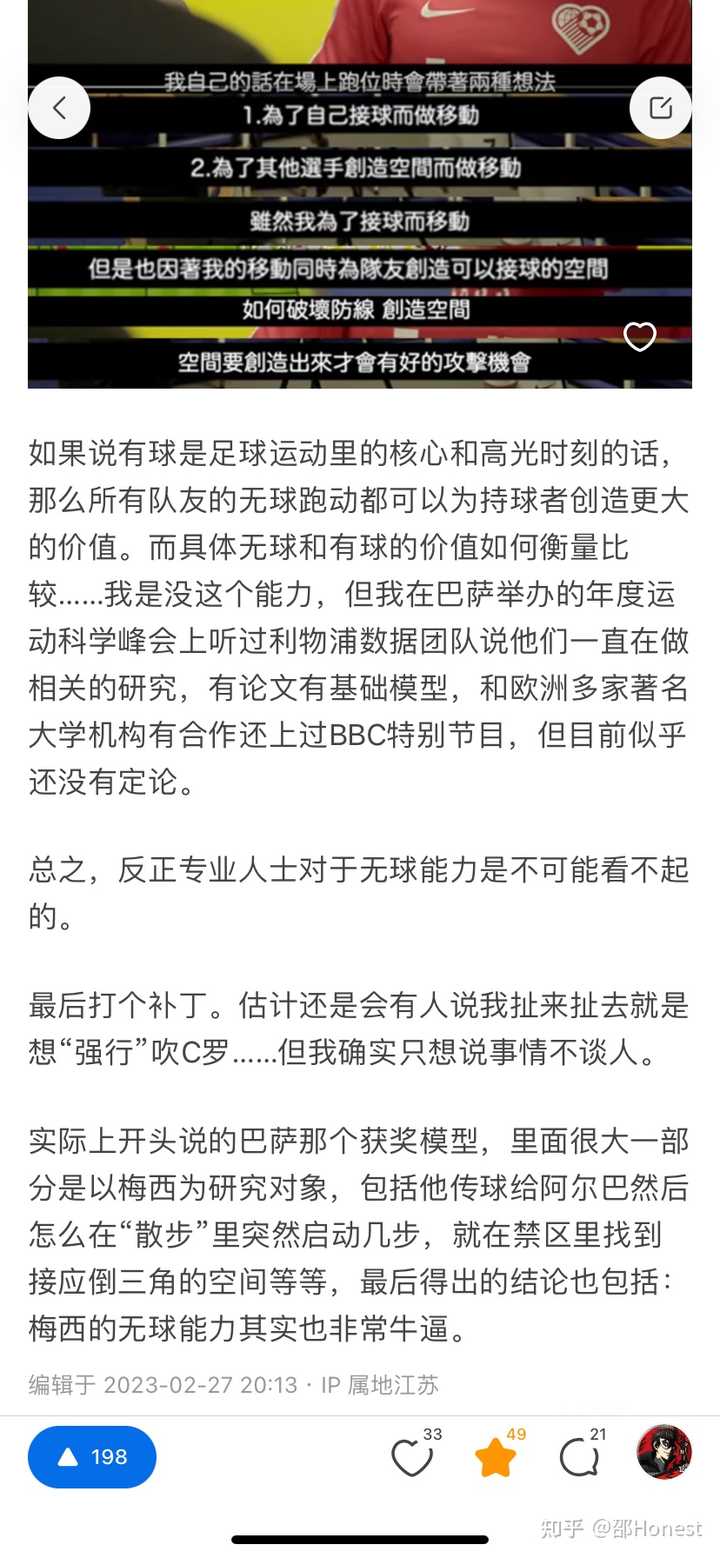The image size is (720, 1558).
Task: Open the author's avatar profile
Action: point(664,1452)
